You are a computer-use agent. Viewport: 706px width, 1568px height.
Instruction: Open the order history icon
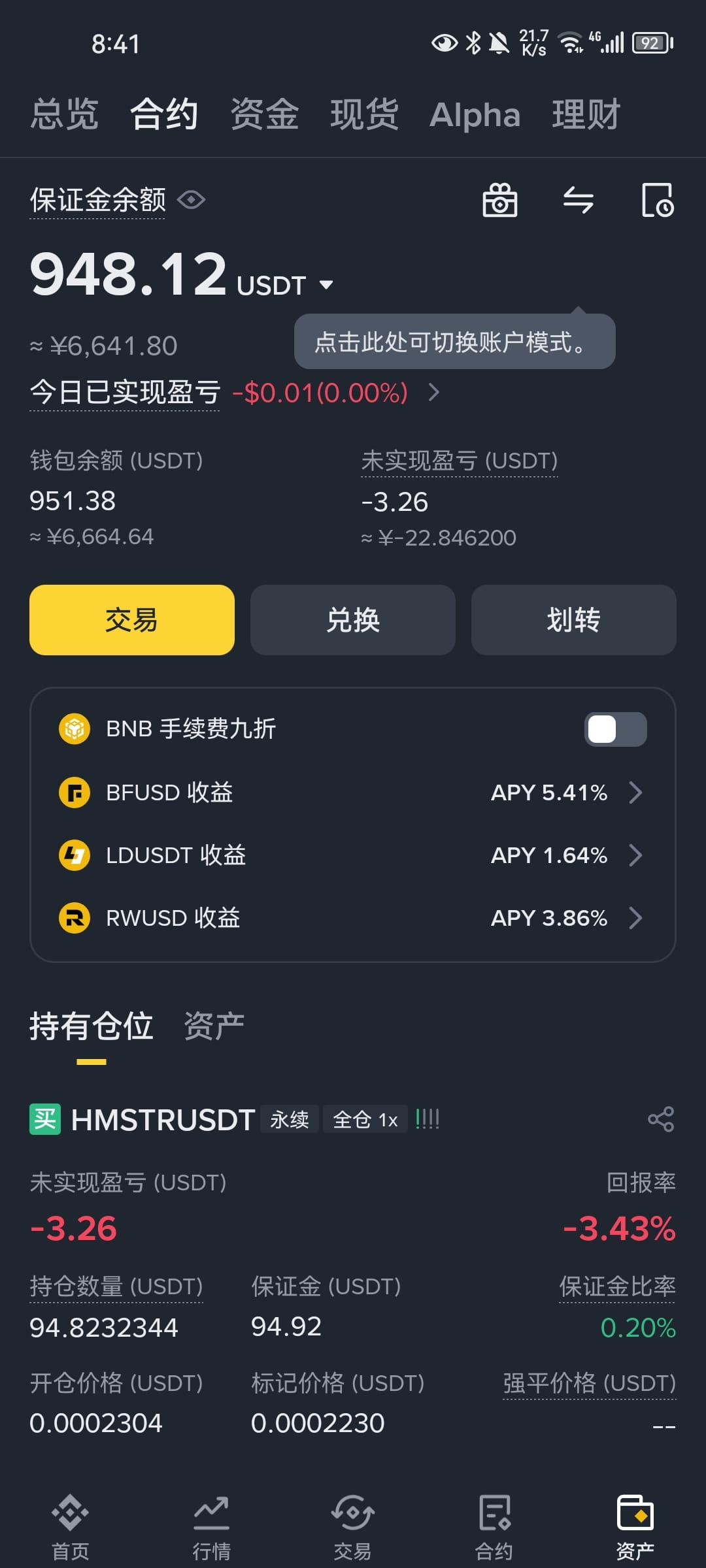658,201
